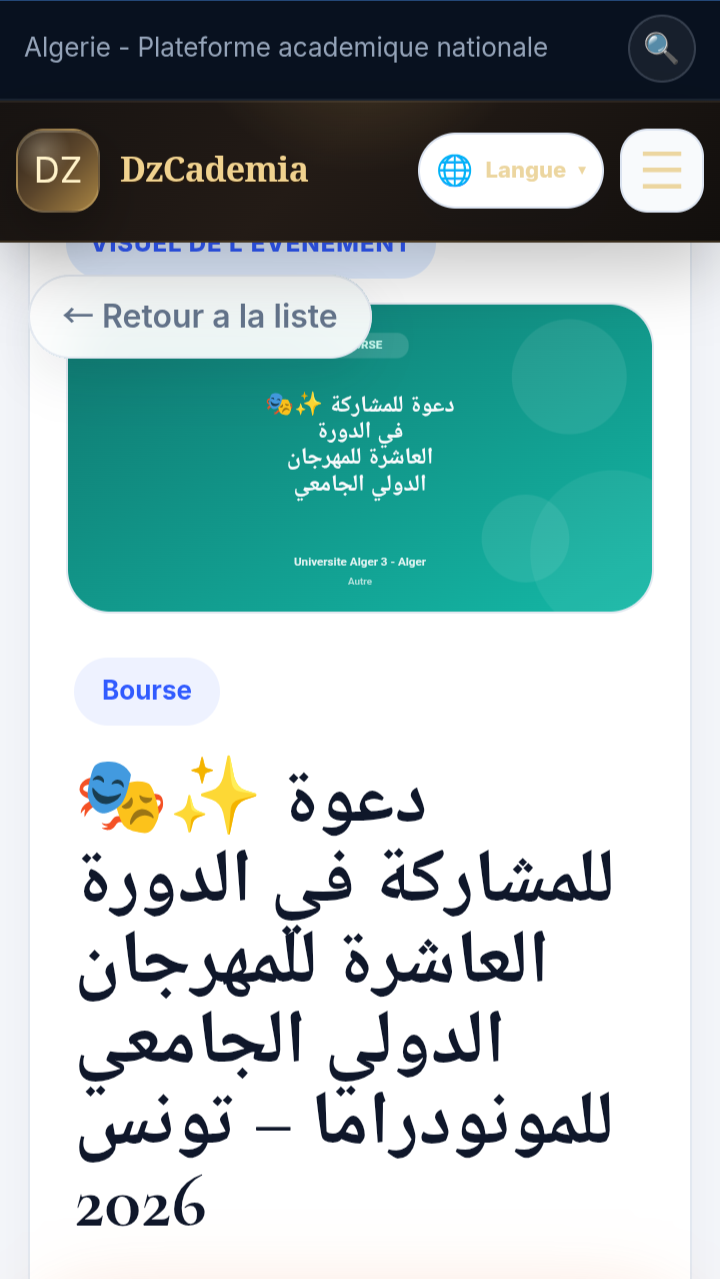
Task: Click the Autre label on the event card
Action: tap(359, 581)
